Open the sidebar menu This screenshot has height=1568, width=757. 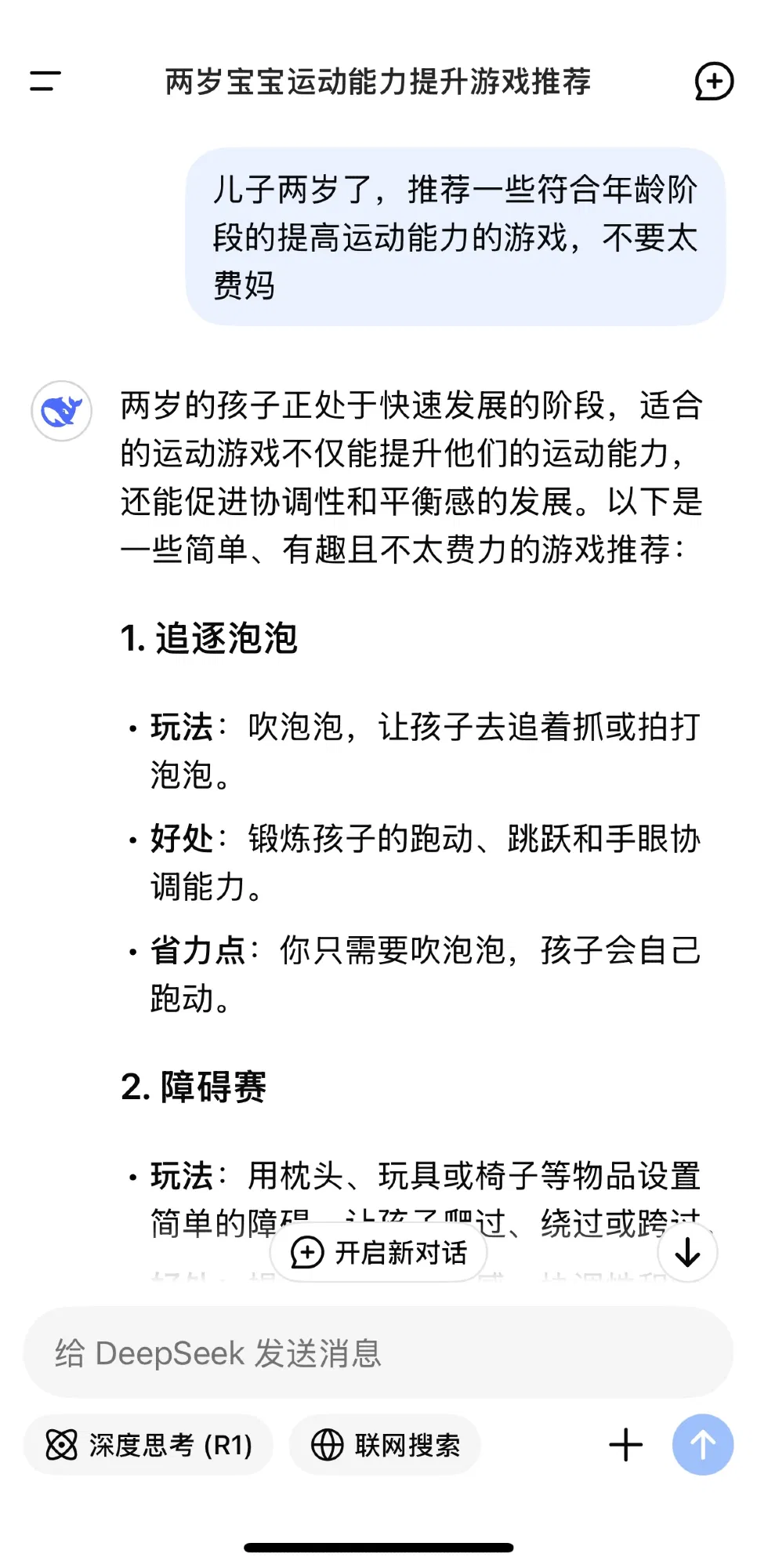coord(45,81)
